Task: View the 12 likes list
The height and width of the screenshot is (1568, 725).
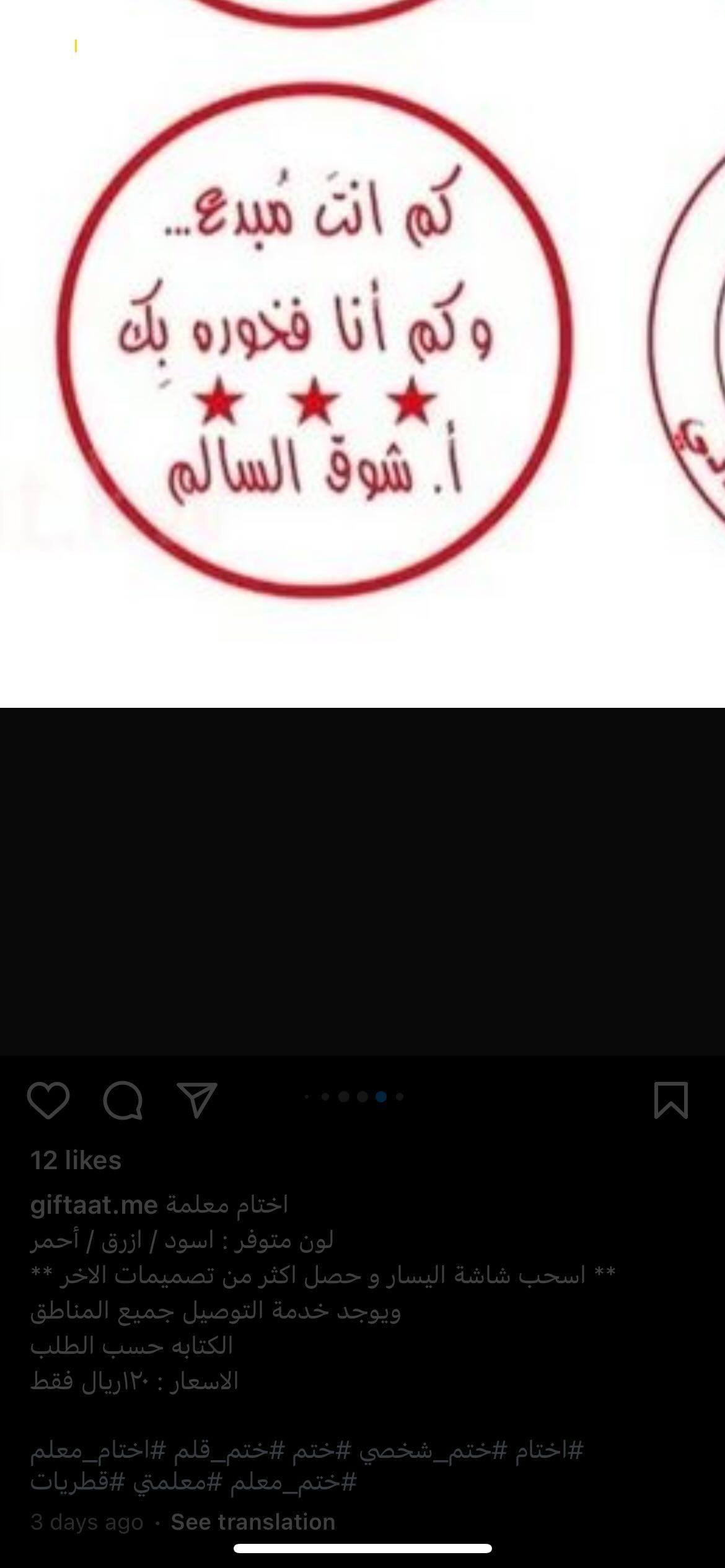Action: 76,1160
